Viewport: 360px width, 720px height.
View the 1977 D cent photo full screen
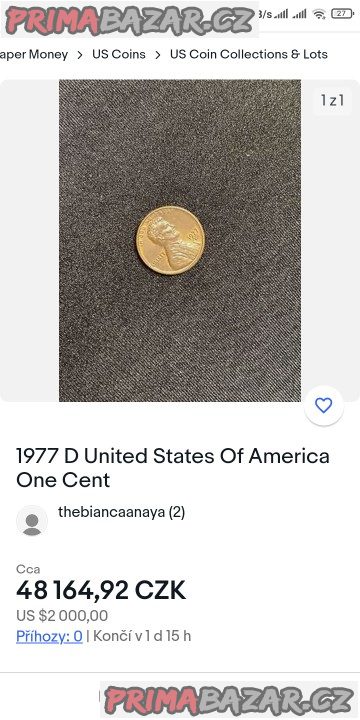(180, 241)
